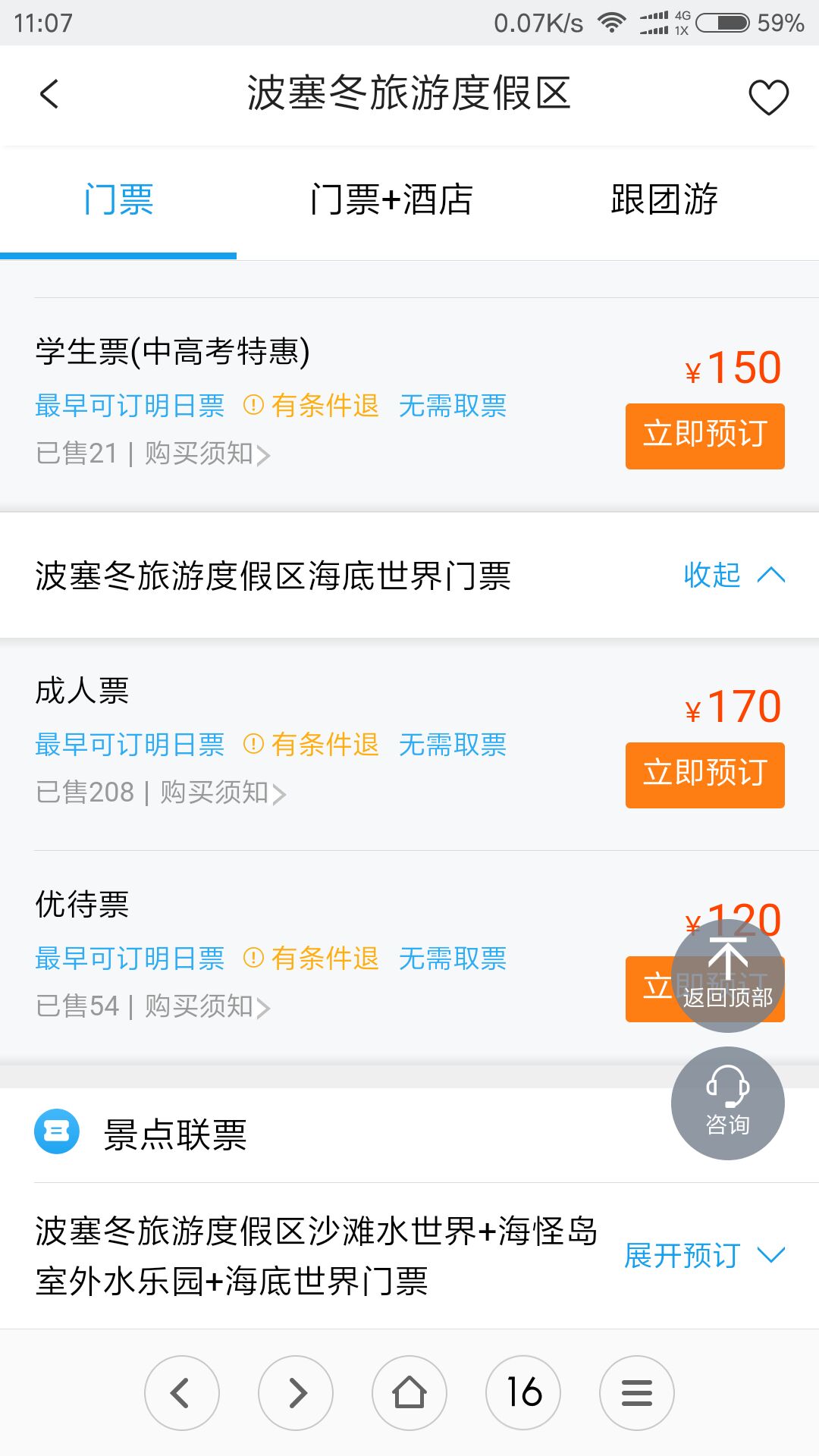819x1456 pixels.
Task: Go back with the browser toolbar arrow
Action: (182, 1393)
